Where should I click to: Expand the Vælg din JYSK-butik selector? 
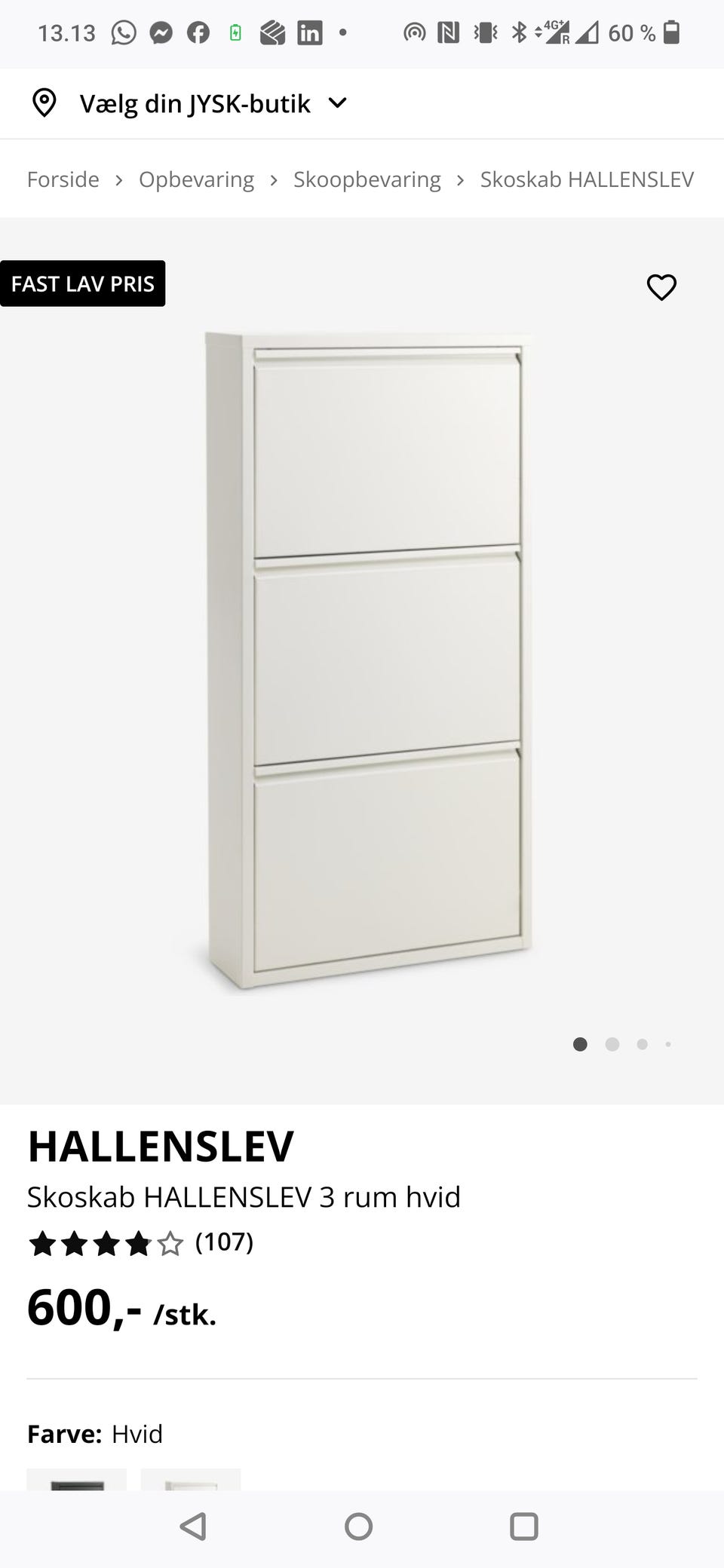(195, 103)
